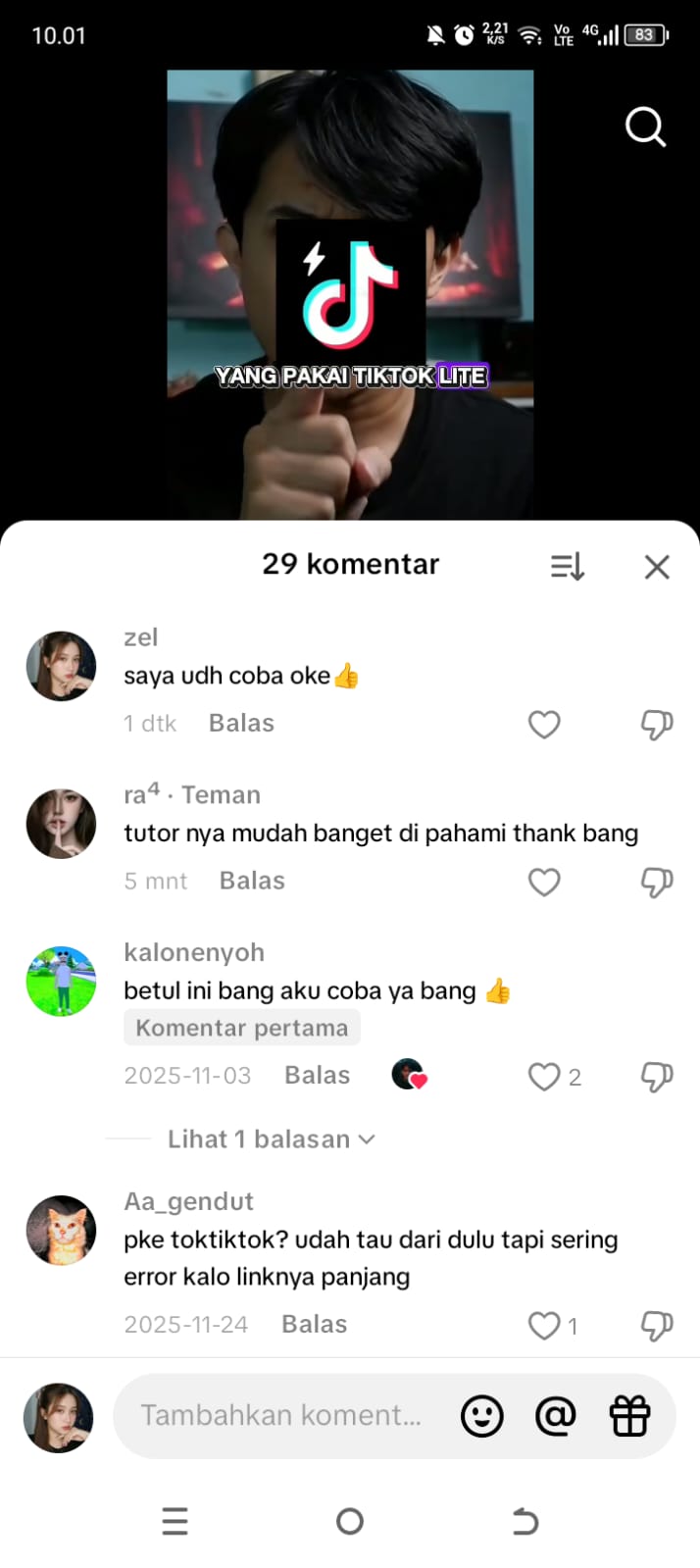Like zel's comment
The width and height of the screenshot is (700, 1568).
pos(544,725)
